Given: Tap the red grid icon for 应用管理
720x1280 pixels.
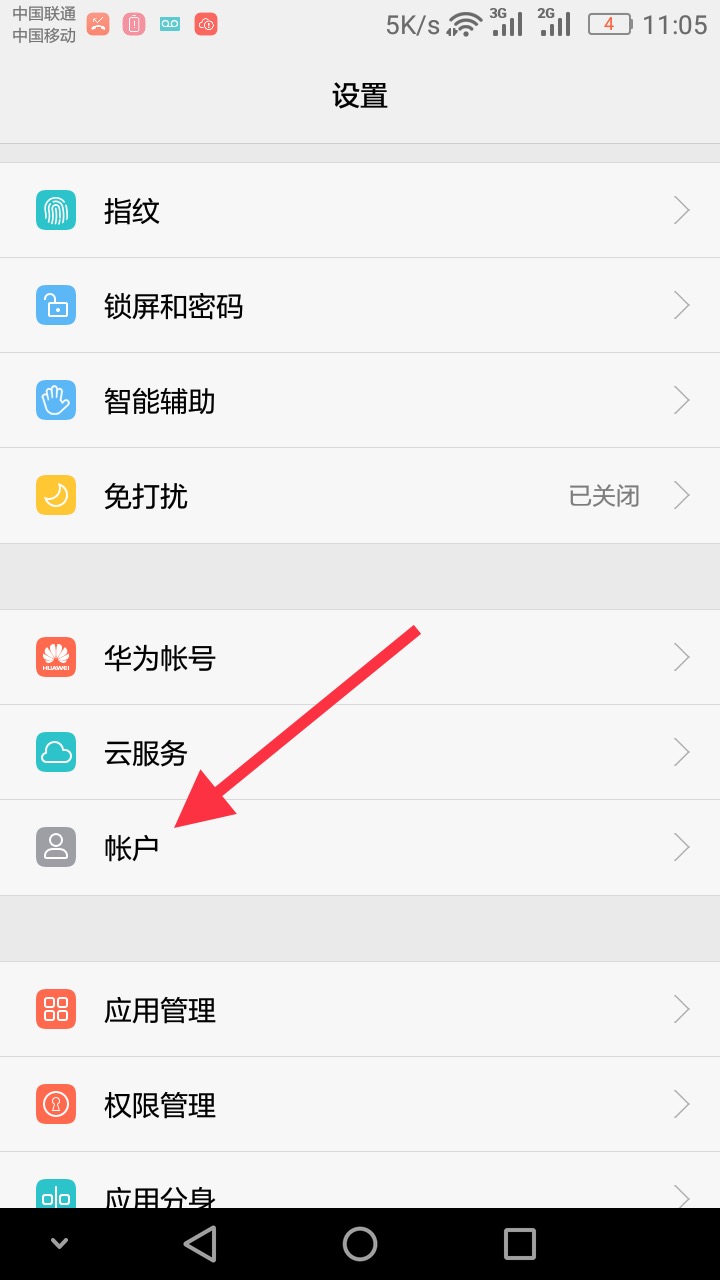Looking at the screenshot, I should pos(55,1009).
